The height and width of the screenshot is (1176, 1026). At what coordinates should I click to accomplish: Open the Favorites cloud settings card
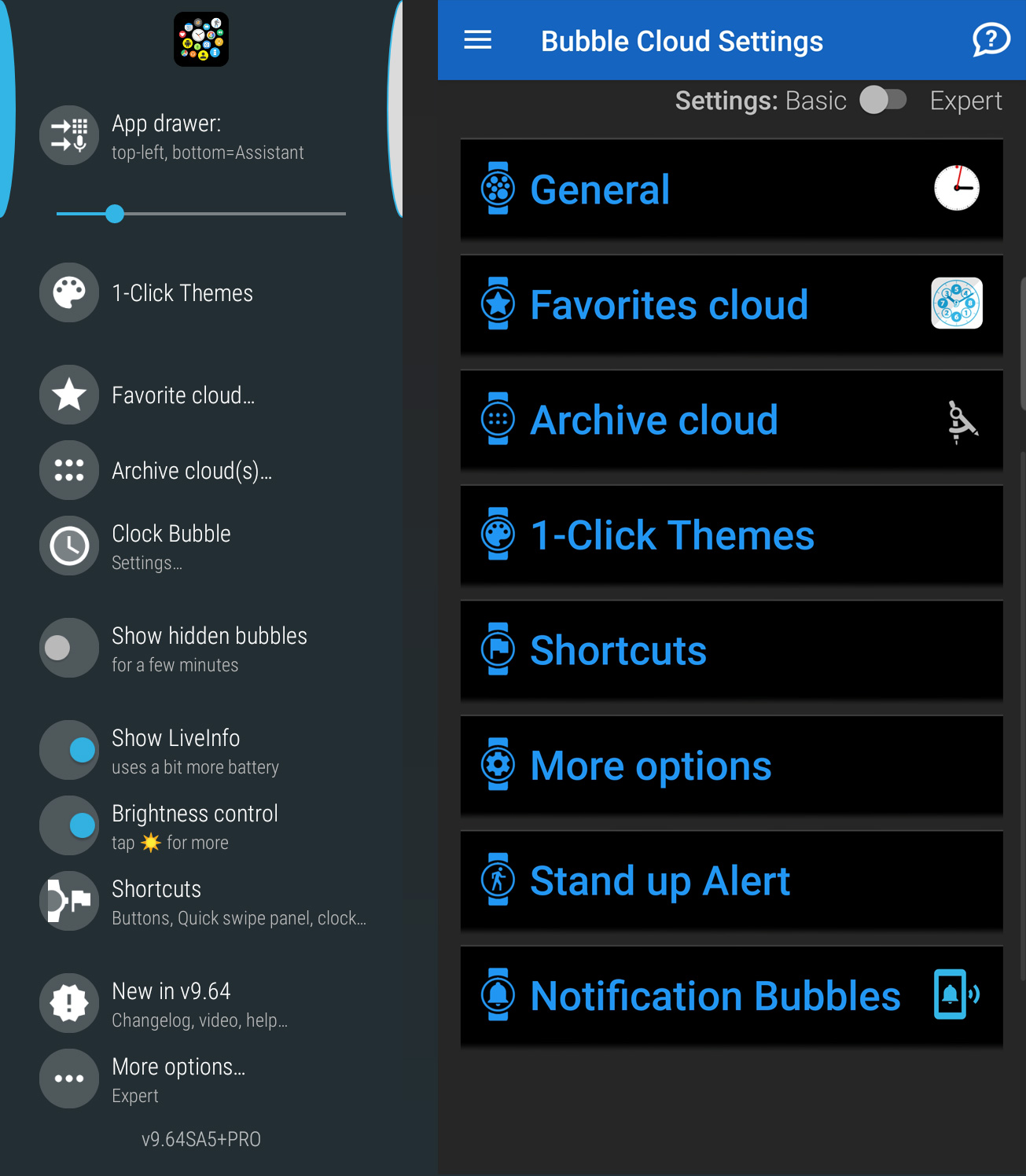(731, 305)
